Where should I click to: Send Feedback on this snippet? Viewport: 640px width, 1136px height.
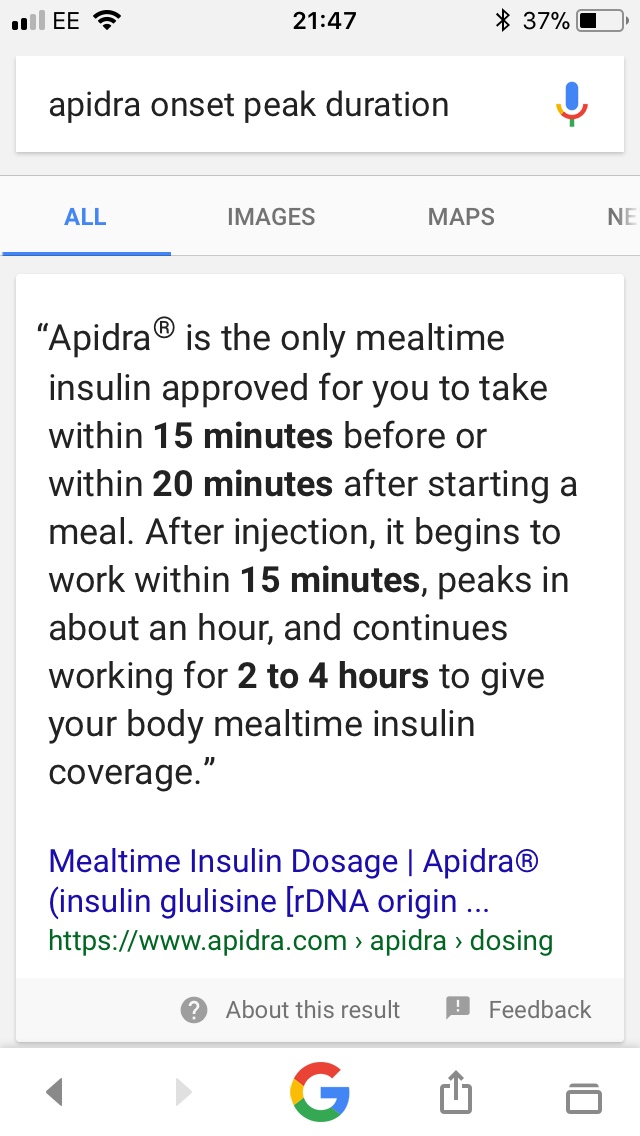pyautogui.click(x=519, y=1010)
